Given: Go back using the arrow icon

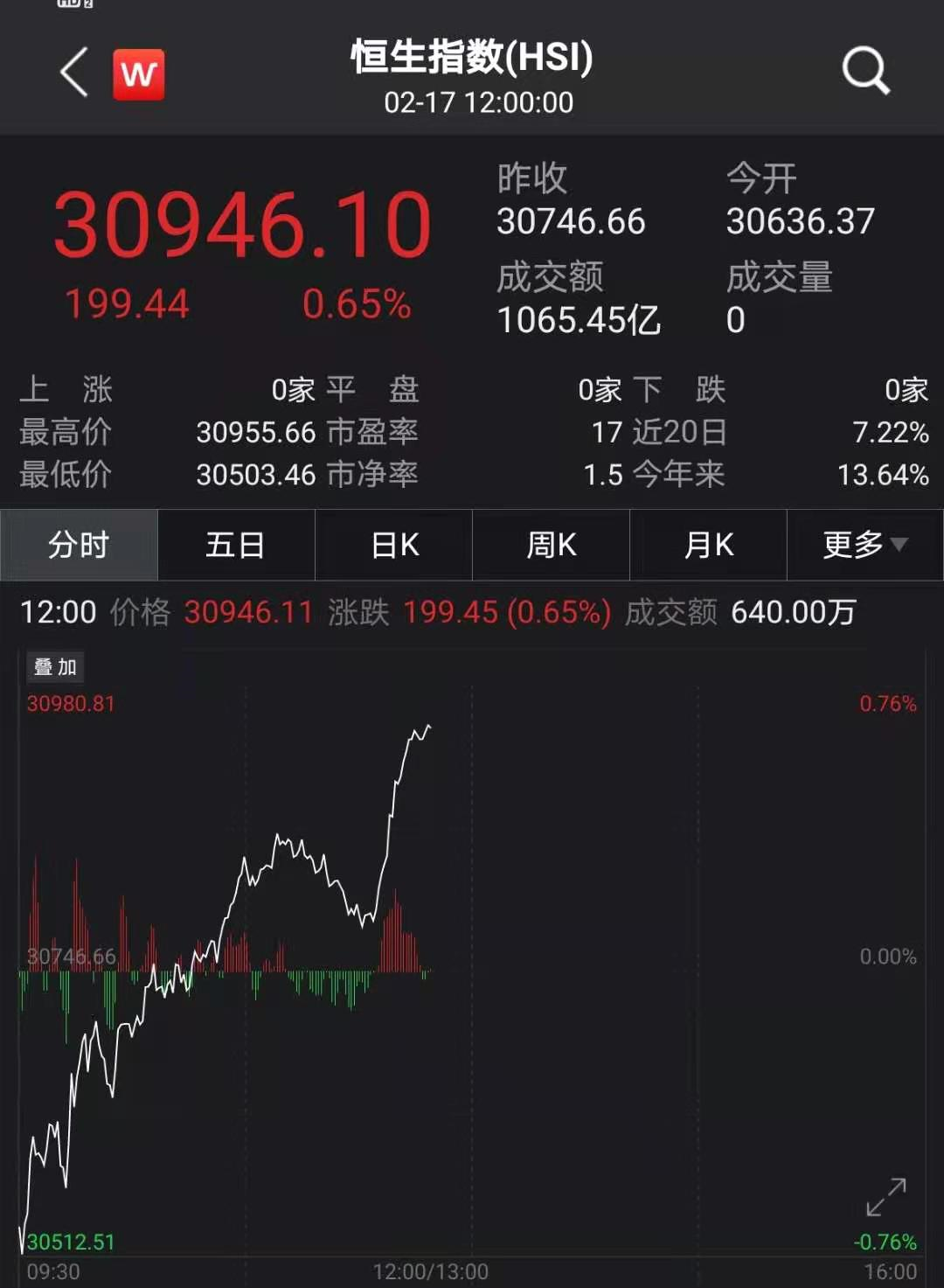Looking at the screenshot, I should pyautogui.click(x=74, y=73).
